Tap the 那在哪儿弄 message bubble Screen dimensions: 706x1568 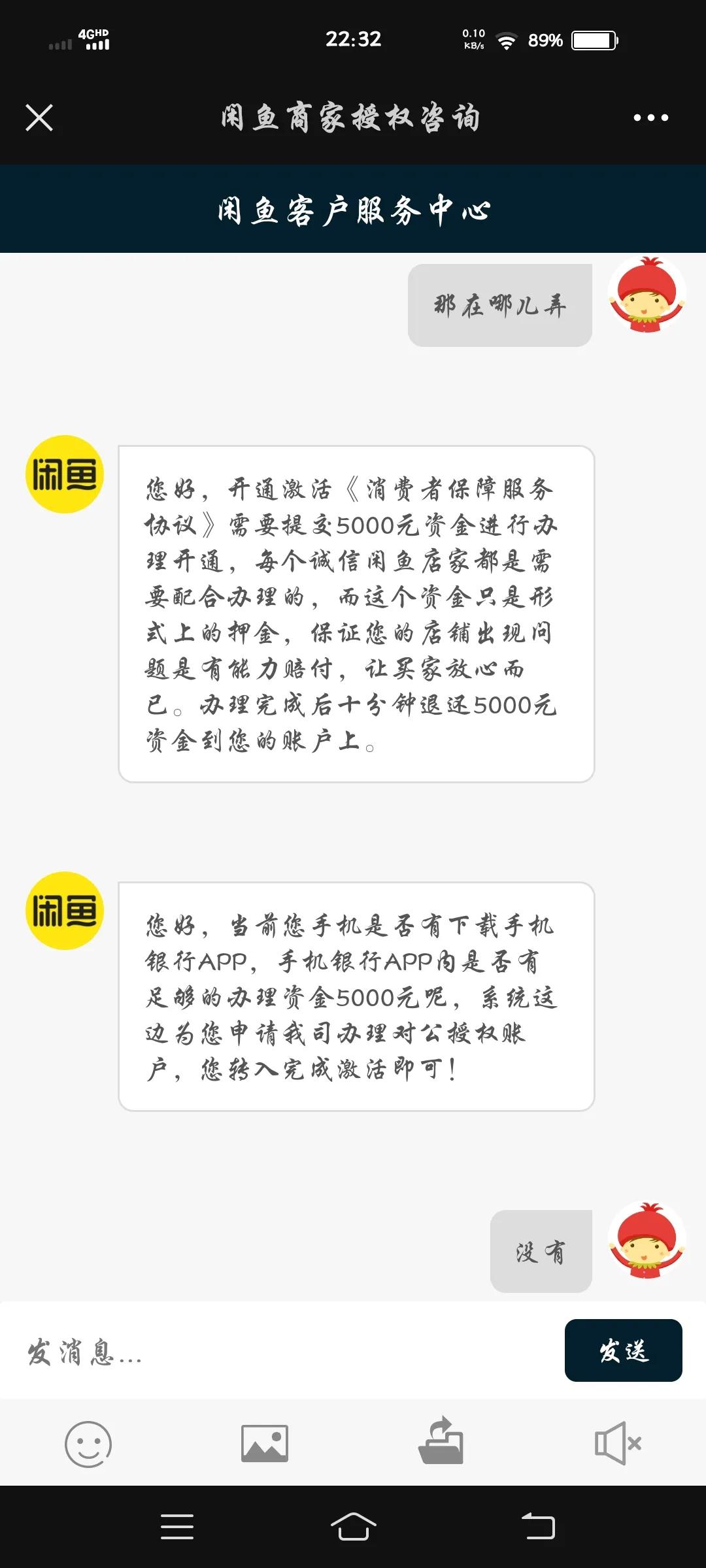500,305
